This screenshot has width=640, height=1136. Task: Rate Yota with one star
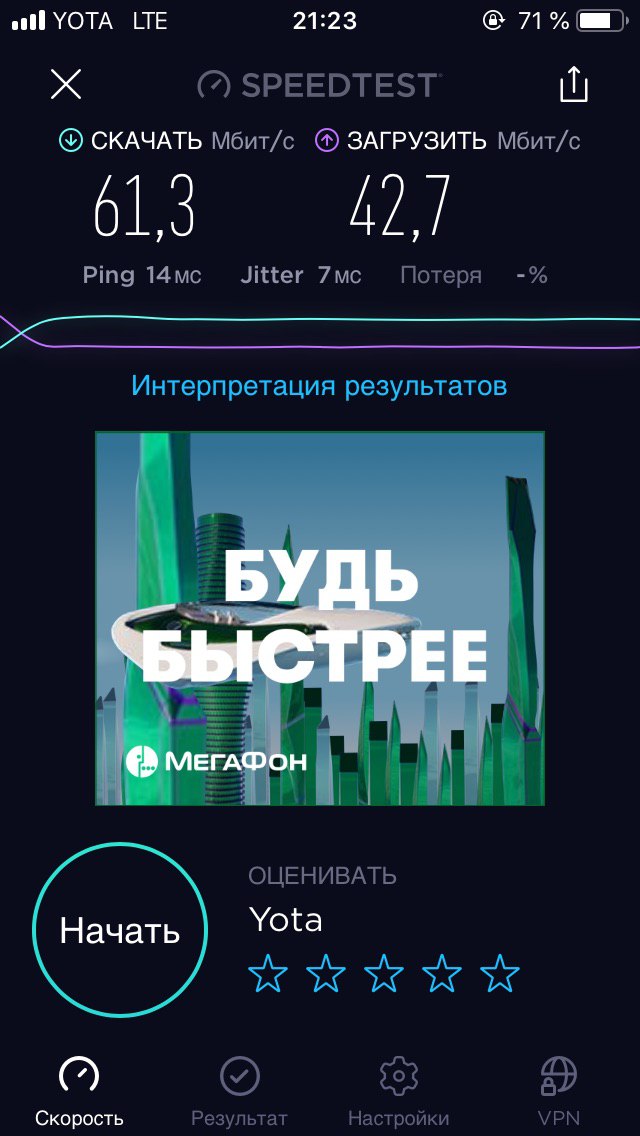click(267, 972)
